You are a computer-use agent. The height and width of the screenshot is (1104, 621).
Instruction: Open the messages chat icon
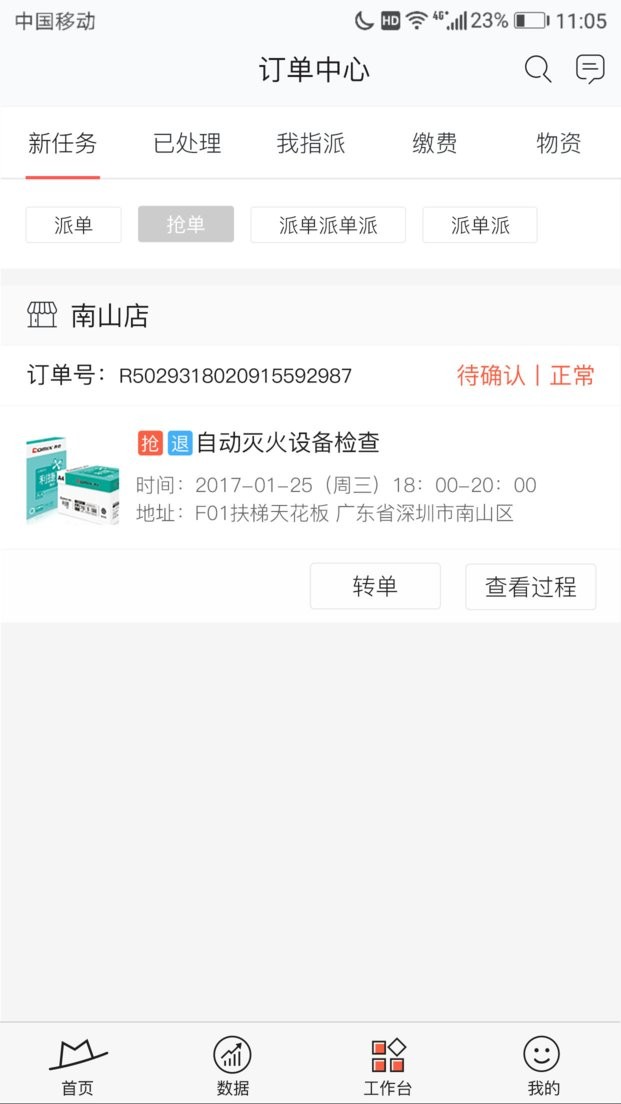590,70
